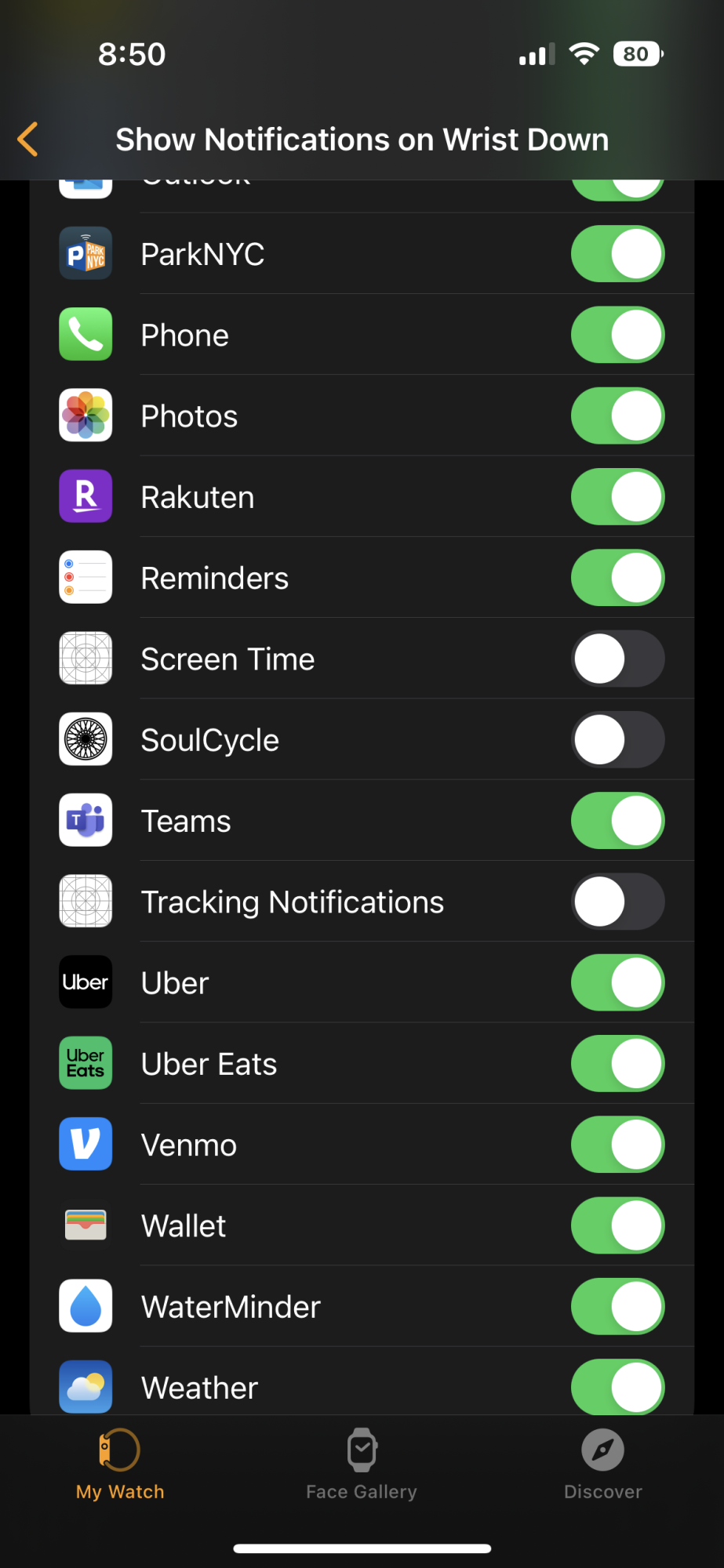Enable the Screen Time toggle
This screenshot has height=1568, width=724.
pyautogui.click(x=617, y=659)
